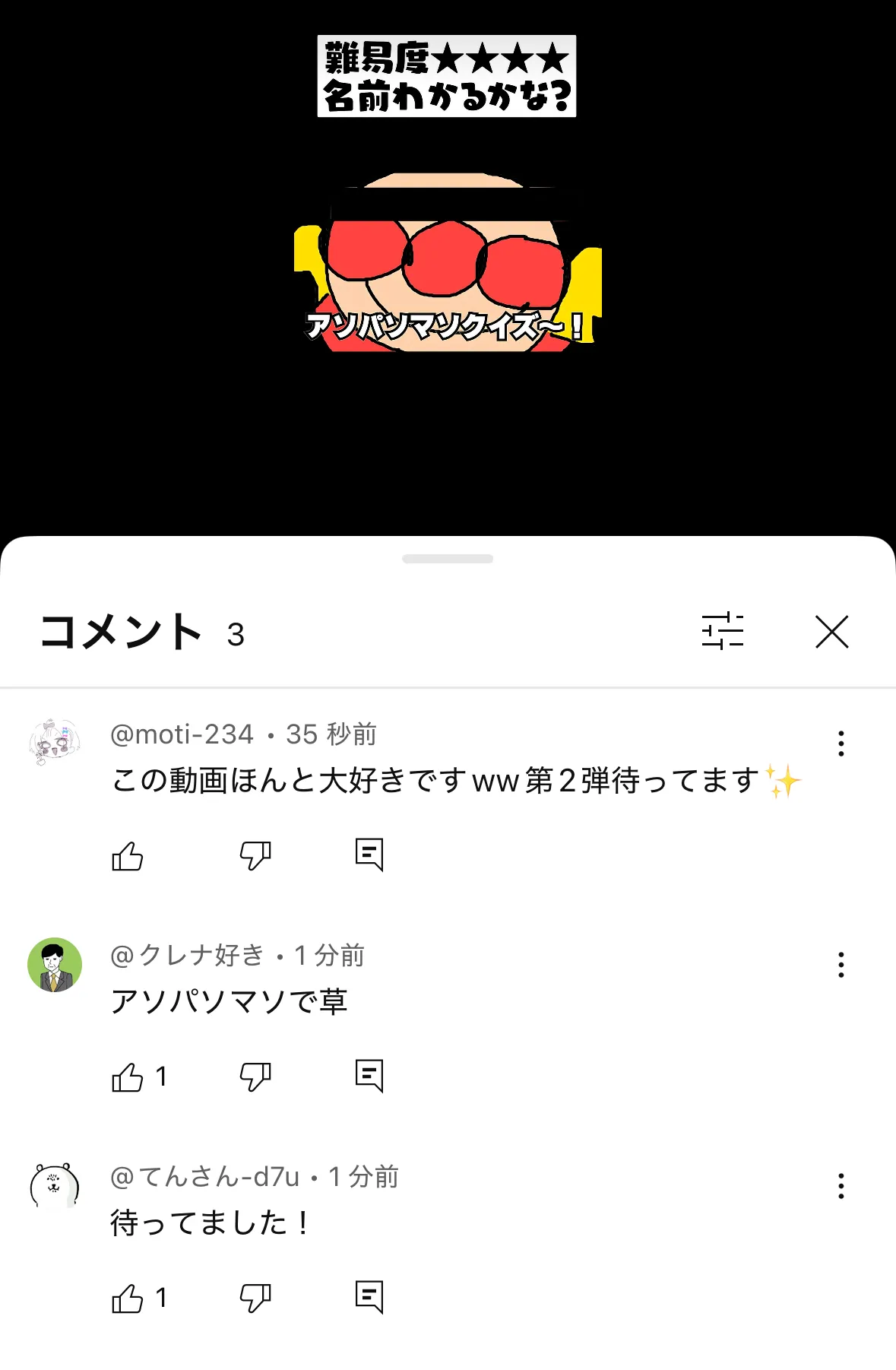The height and width of the screenshot is (1370, 896).
Task: Open @てんさん-d7u's profile avatar
Action: tap(55, 1186)
